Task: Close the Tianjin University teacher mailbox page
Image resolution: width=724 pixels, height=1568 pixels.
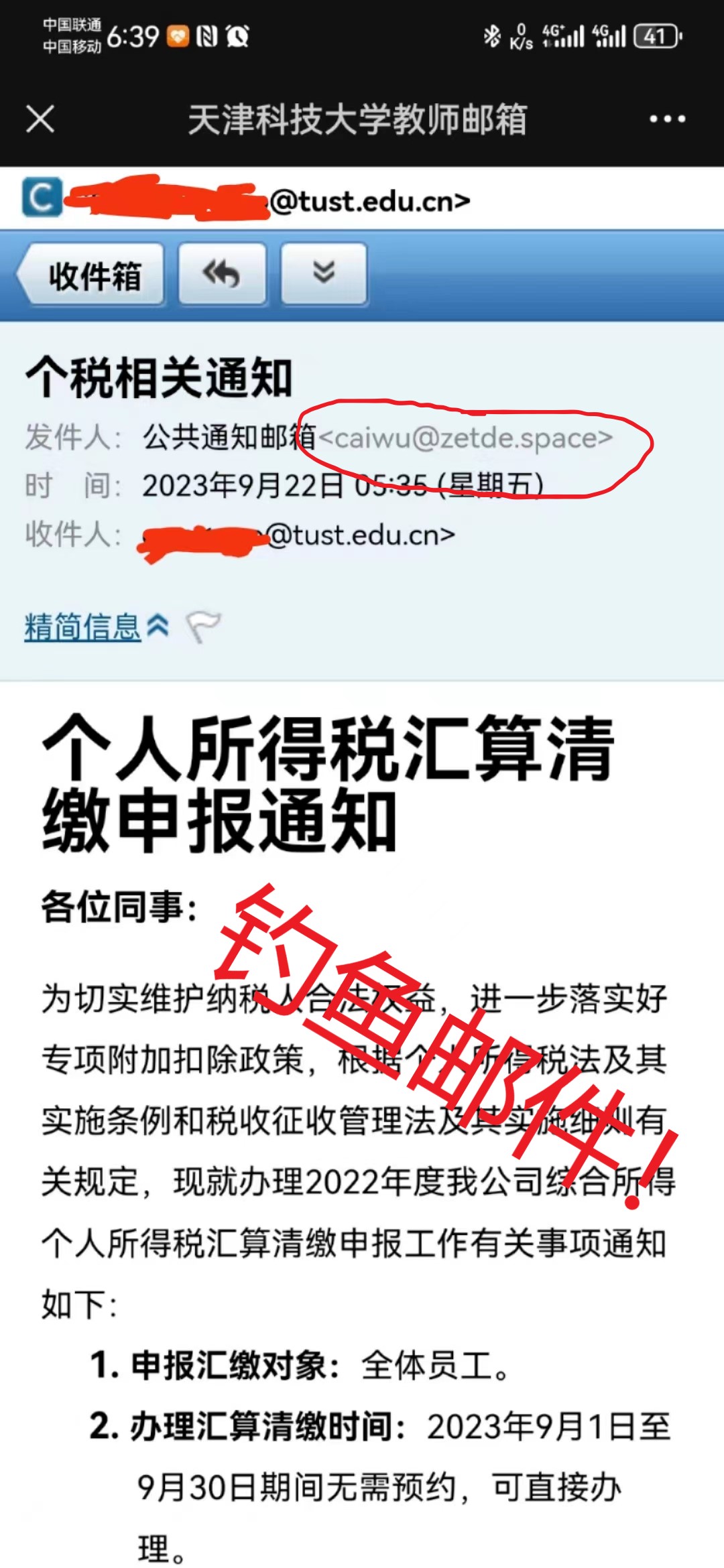Action: (40, 119)
